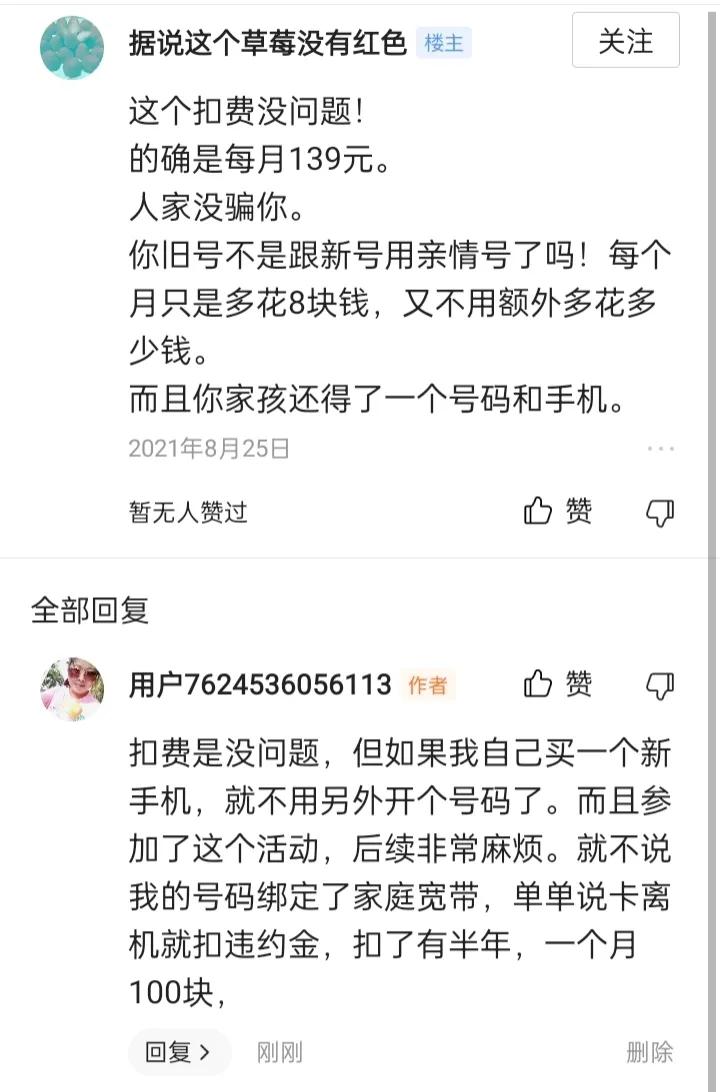Like the 楼主's comment with thumbs up
The image size is (720, 1092).
[x=538, y=512]
